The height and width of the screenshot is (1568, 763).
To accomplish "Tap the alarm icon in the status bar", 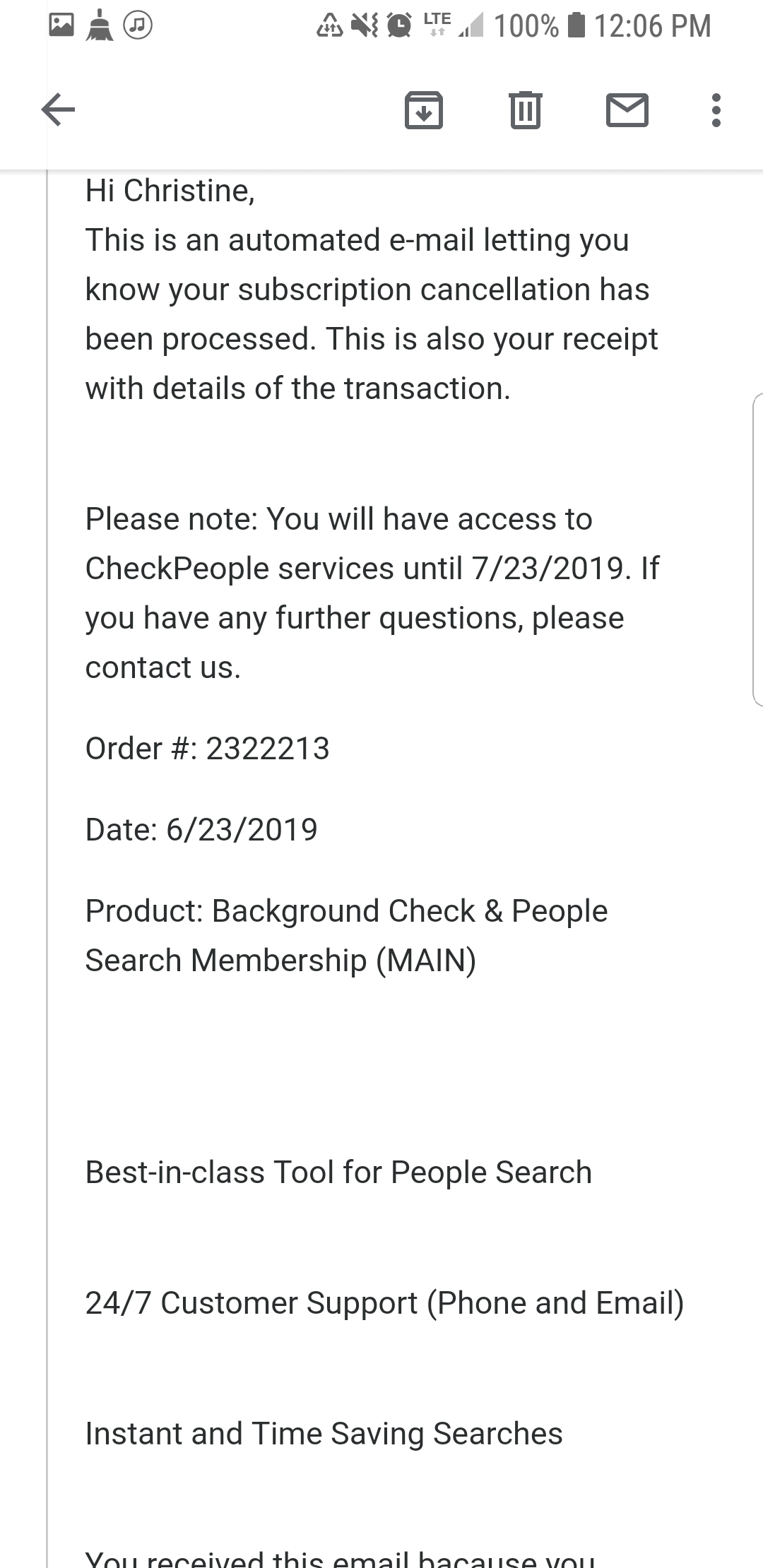I will pyautogui.click(x=398, y=25).
